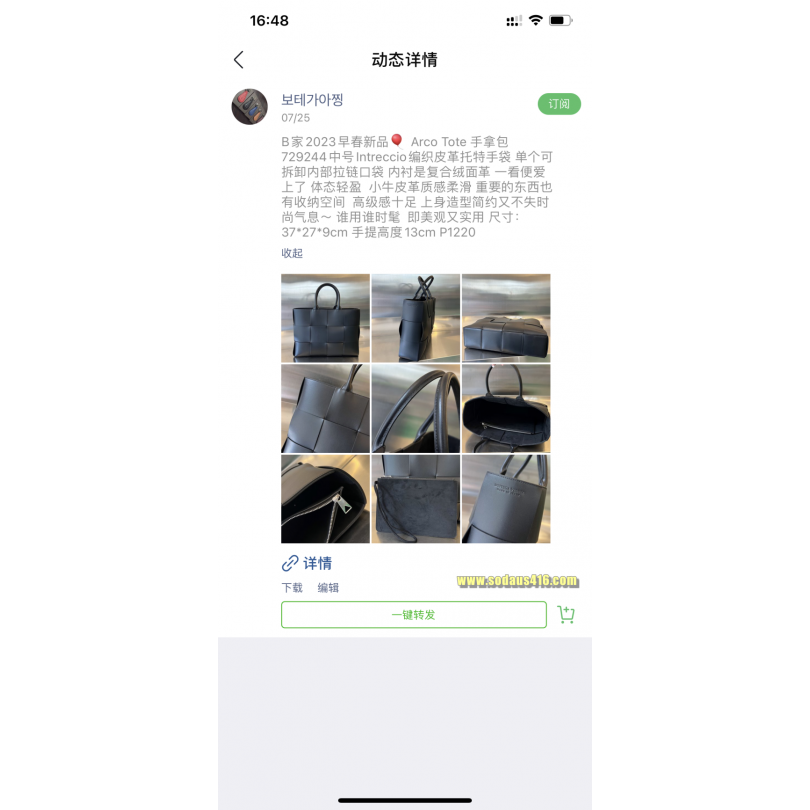
Task: Tap 编辑 to edit the post
Action: click(x=328, y=588)
